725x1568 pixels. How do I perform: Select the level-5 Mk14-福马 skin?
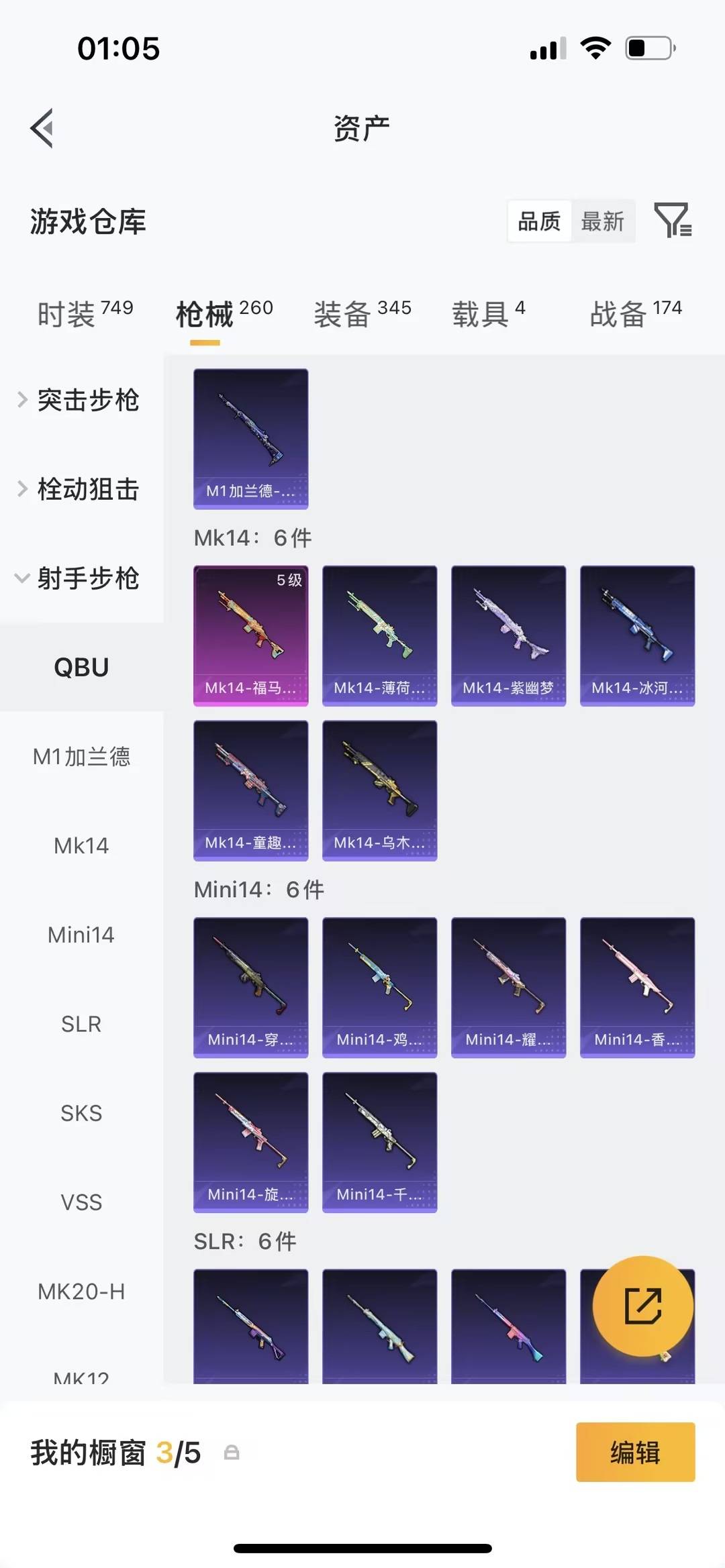coord(250,635)
